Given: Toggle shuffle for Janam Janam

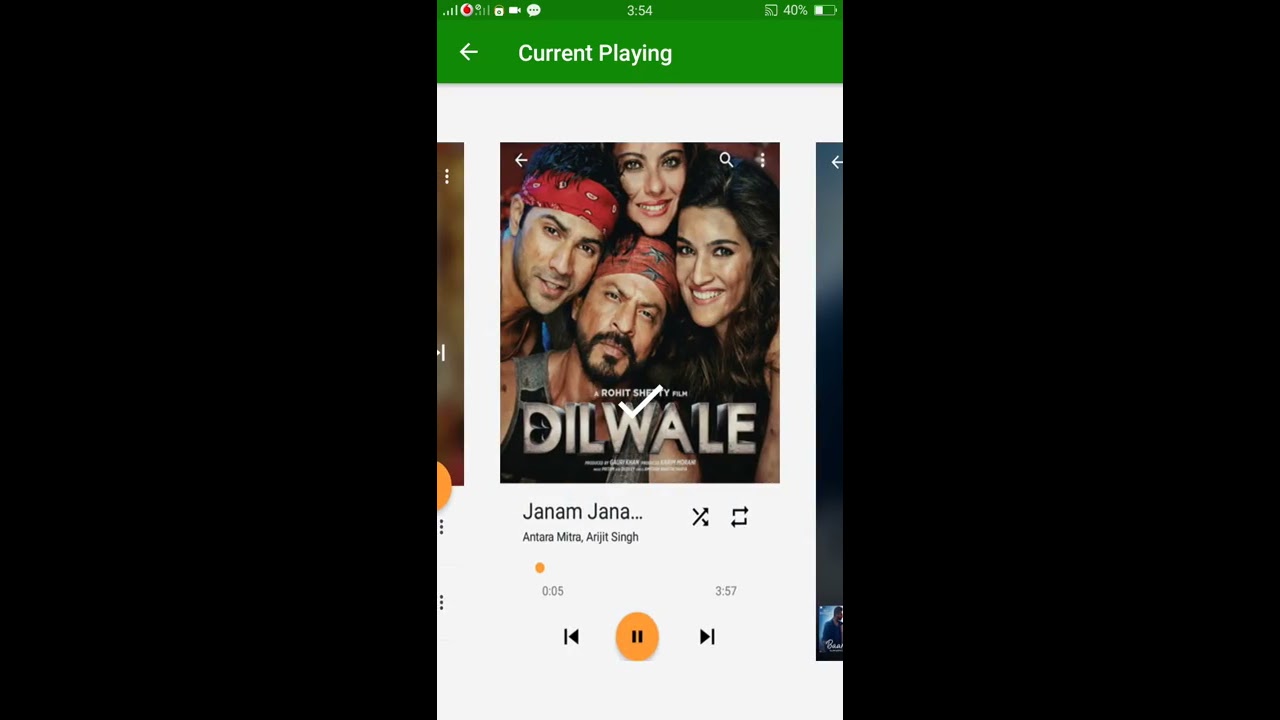Looking at the screenshot, I should pyautogui.click(x=700, y=517).
